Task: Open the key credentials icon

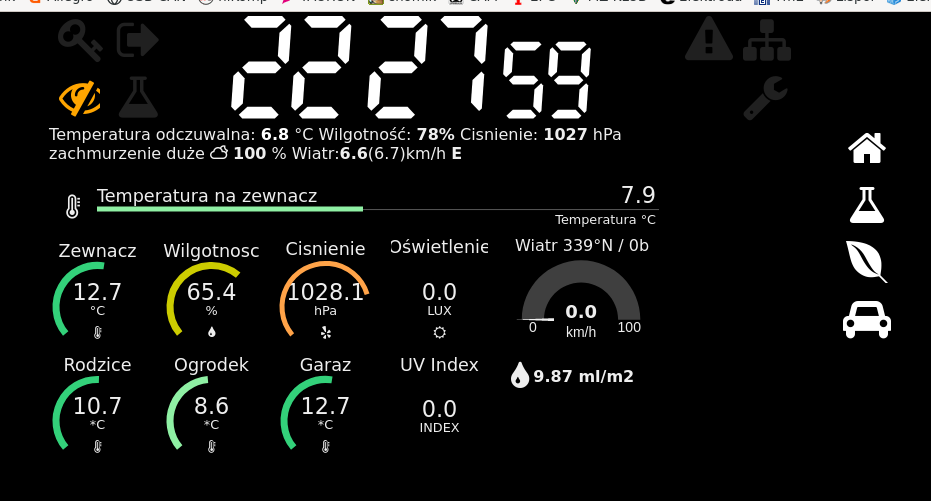Action: [79, 40]
